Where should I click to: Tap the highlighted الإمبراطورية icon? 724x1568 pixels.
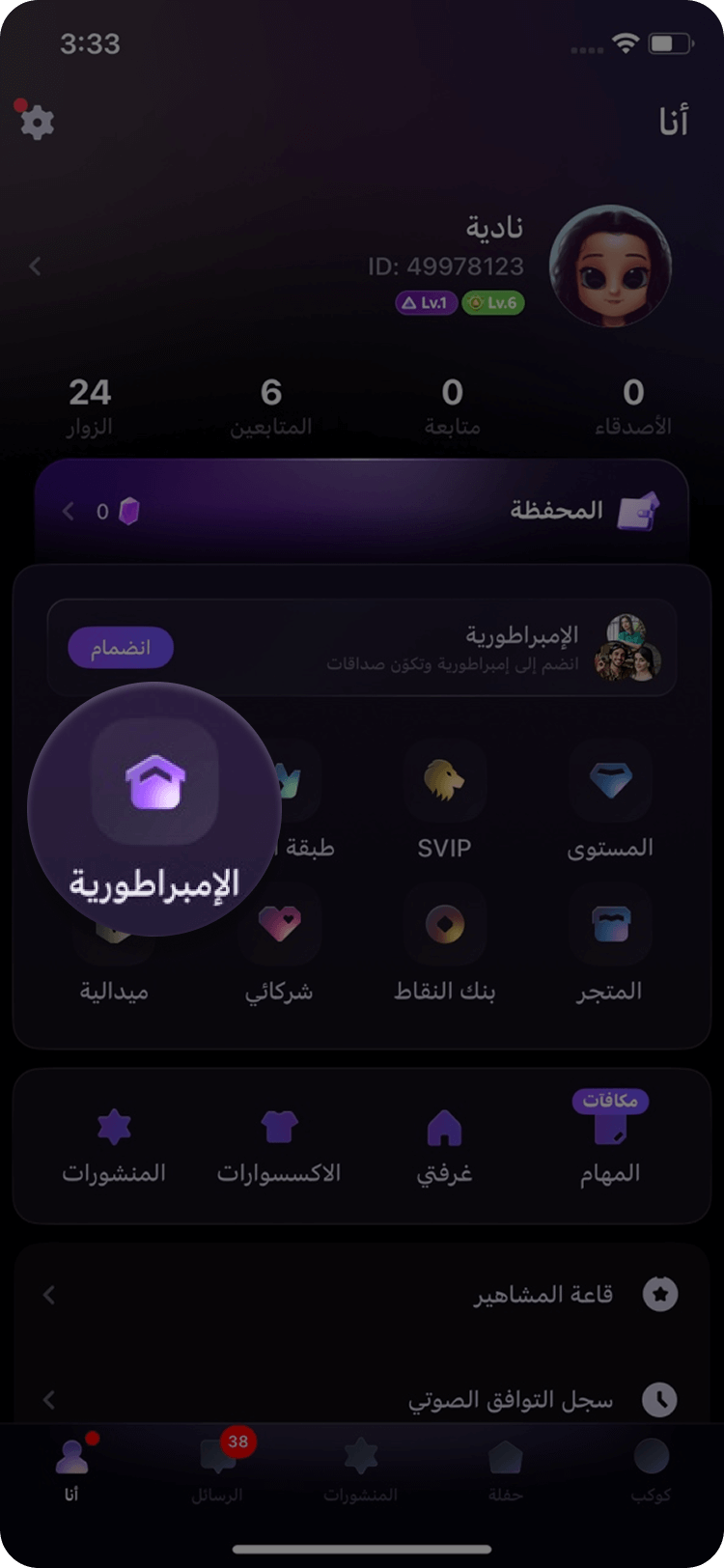[154, 782]
